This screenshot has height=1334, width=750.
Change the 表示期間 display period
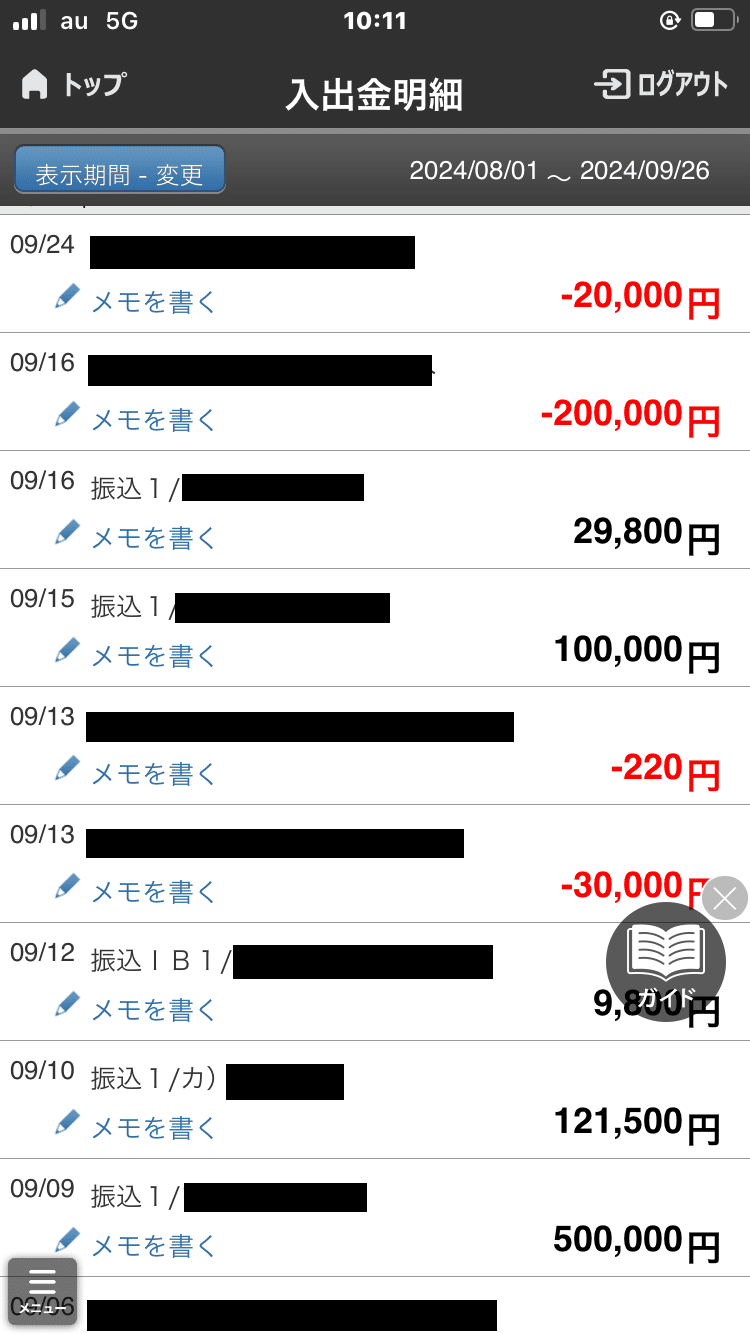tap(120, 171)
